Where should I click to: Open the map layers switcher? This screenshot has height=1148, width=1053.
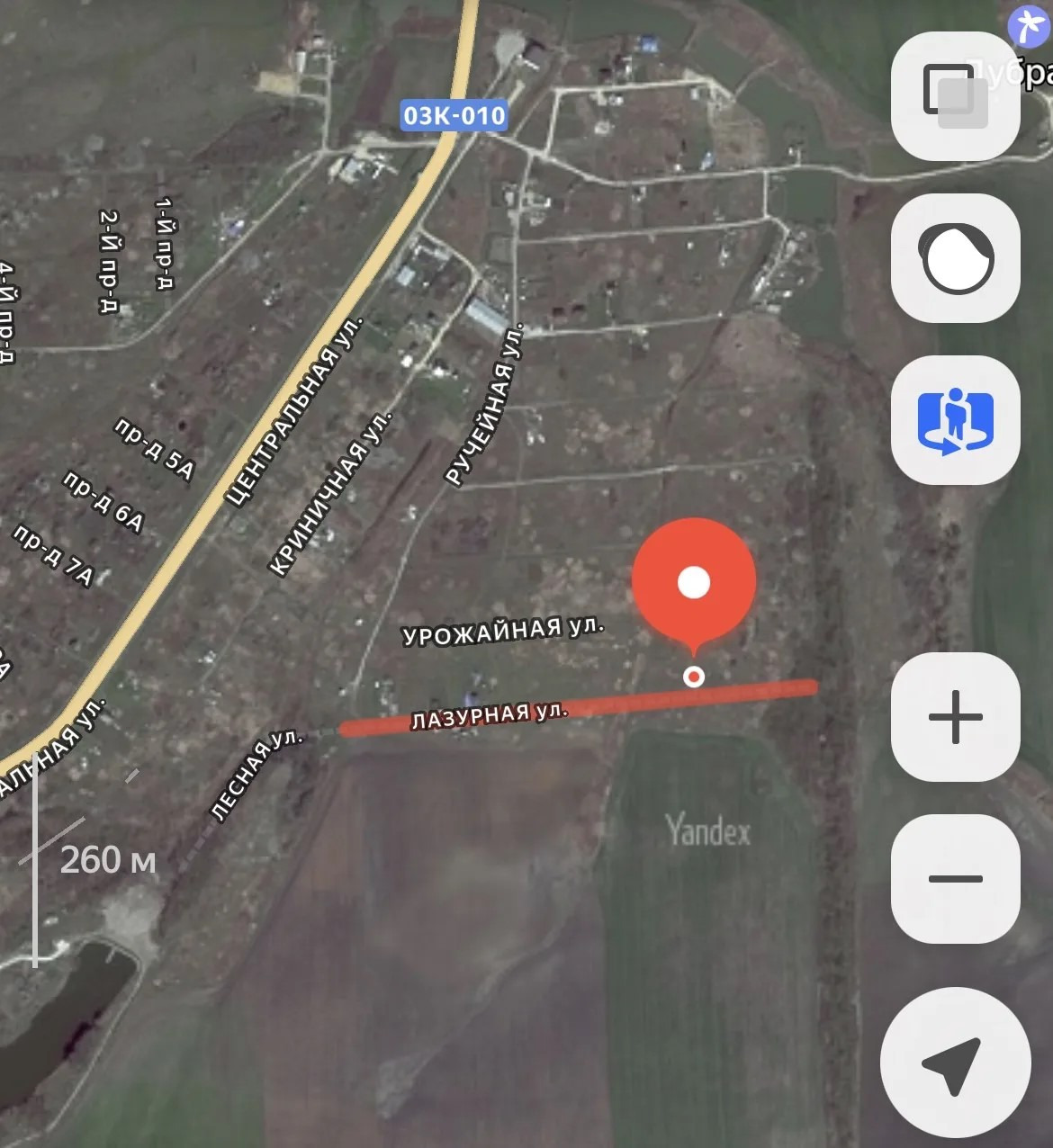[x=955, y=95]
